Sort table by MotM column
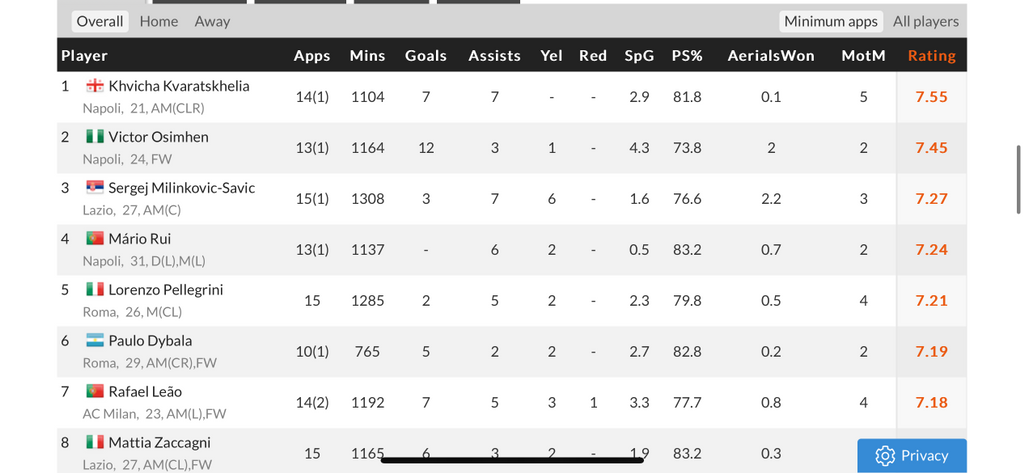The image size is (1024, 473). coord(863,56)
